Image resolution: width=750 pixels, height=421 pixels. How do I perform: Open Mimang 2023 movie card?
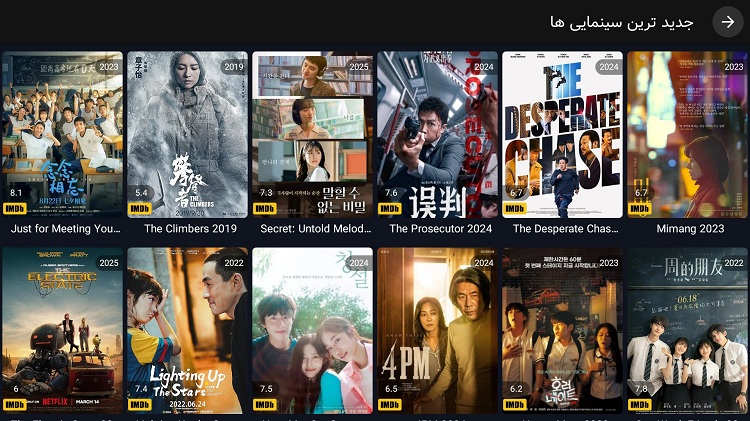coord(688,134)
